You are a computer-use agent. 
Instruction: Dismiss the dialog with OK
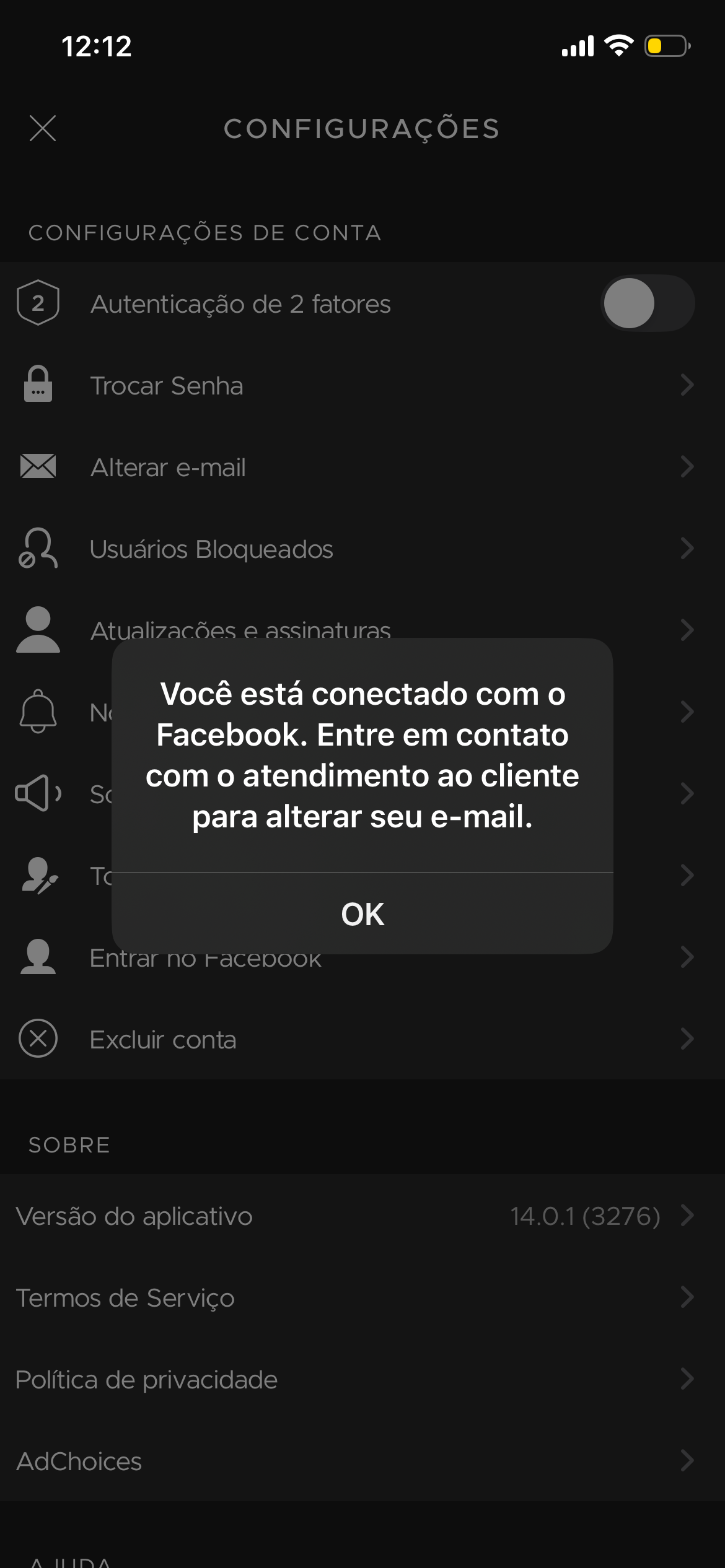362,914
